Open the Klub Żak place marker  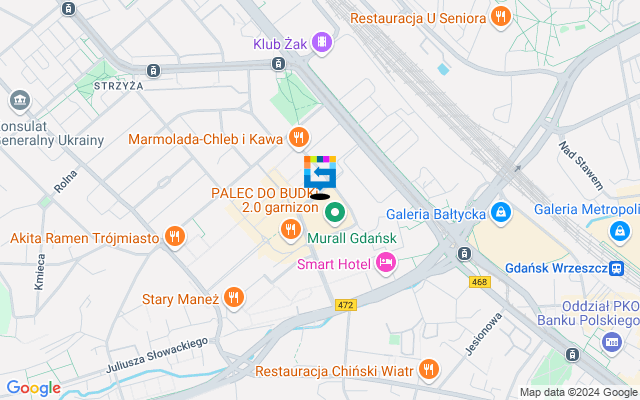(x=321, y=42)
